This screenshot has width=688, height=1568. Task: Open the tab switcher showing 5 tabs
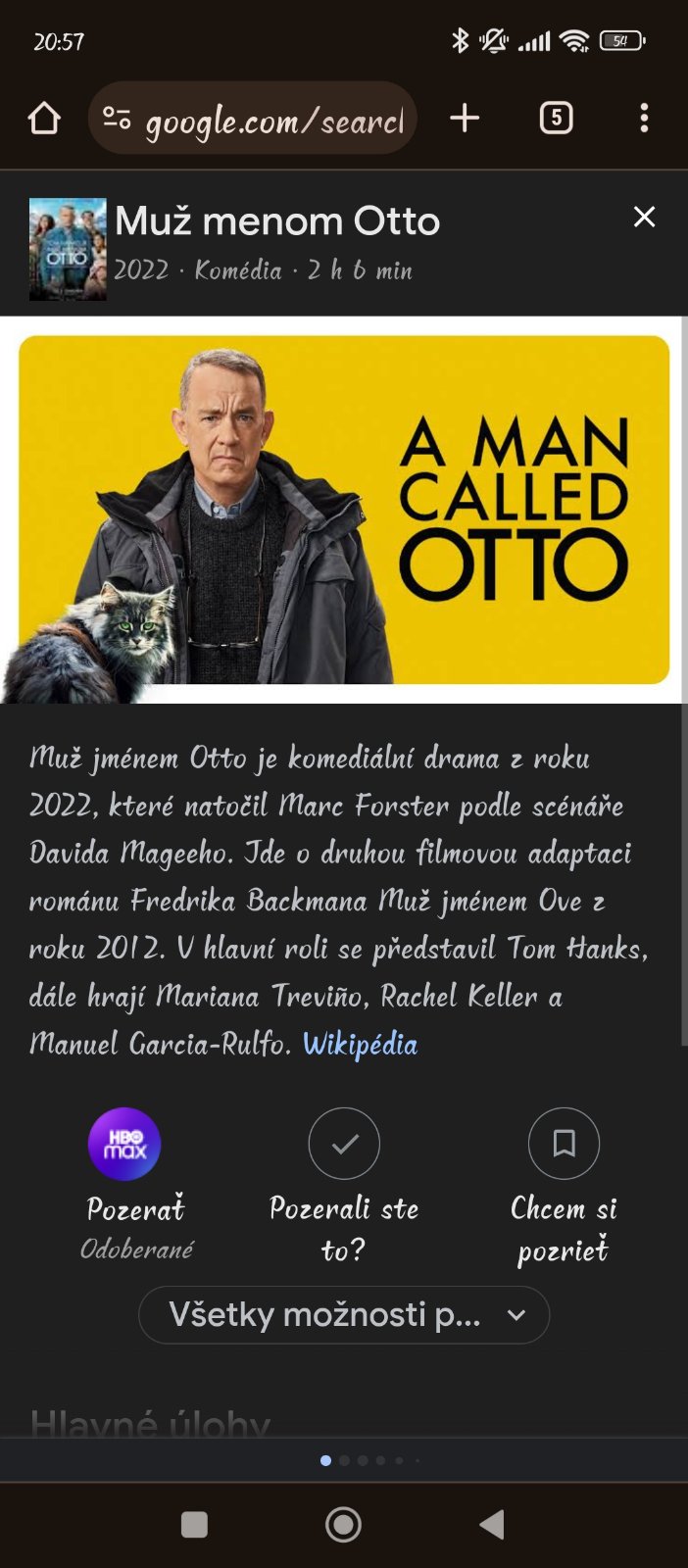[x=556, y=119]
